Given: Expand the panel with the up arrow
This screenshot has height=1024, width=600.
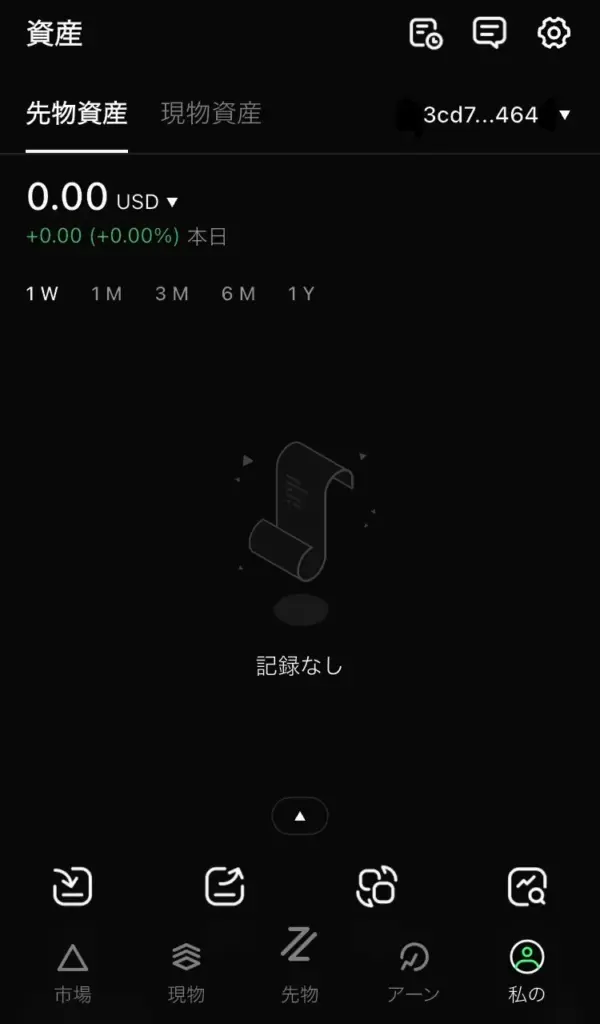Looking at the screenshot, I should pos(299,816).
